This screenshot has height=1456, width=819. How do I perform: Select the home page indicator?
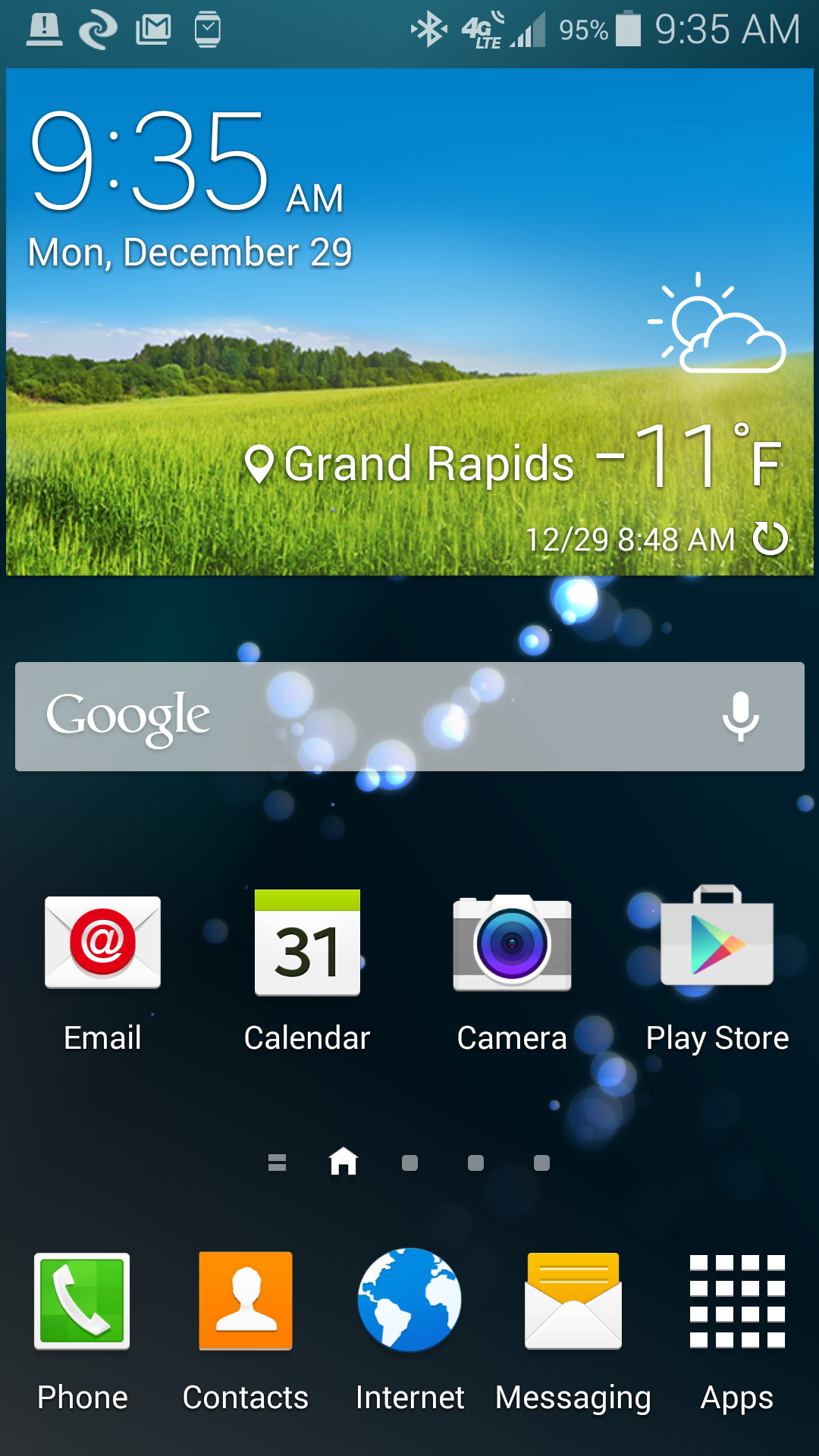(x=344, y=1161)
